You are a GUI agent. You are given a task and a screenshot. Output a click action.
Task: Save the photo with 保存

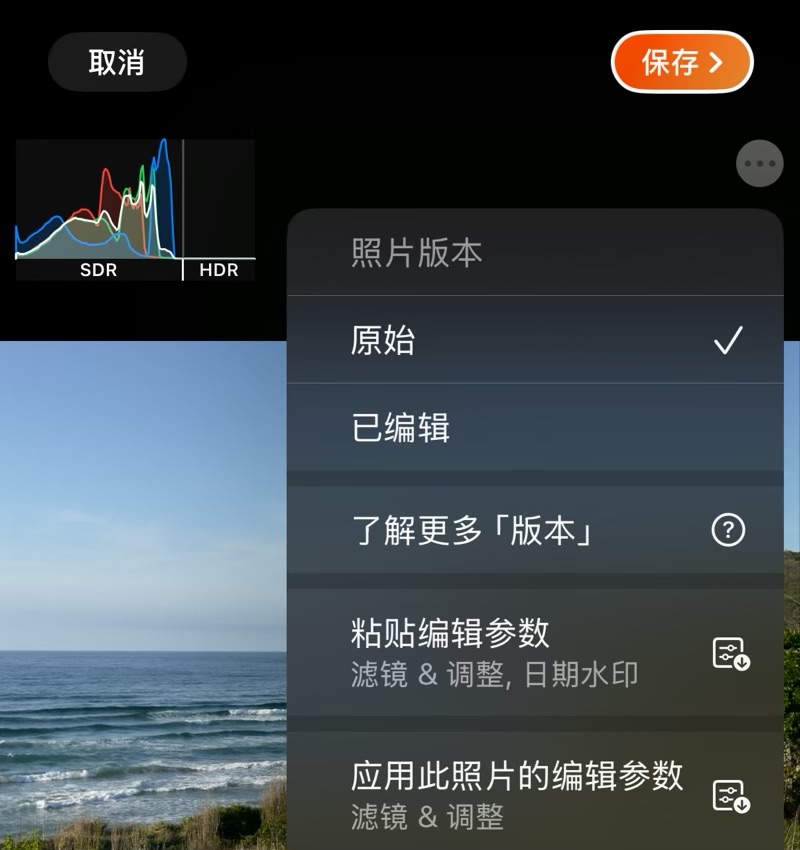coord(681,62)
